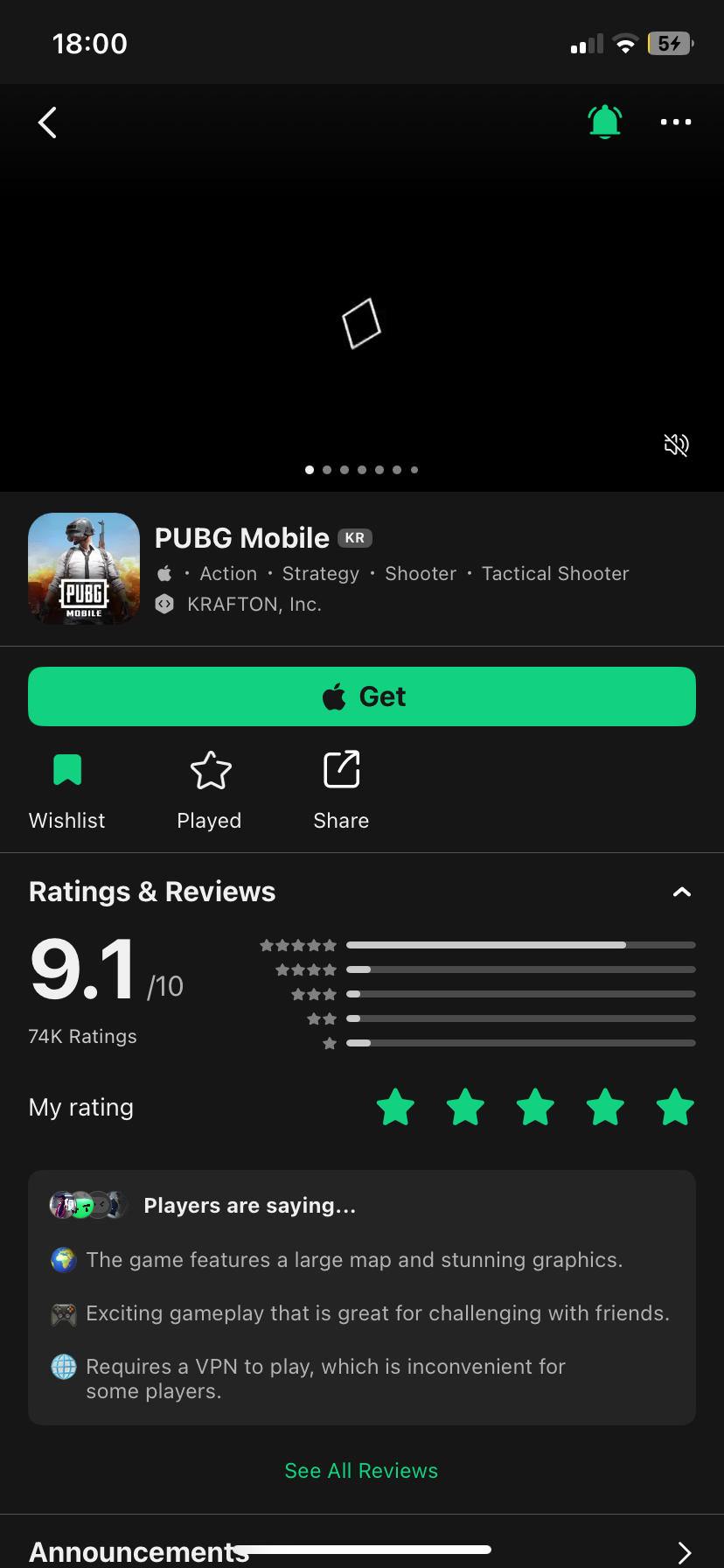
Task: Toggle the green notification bell
Action: click(604, 122)
